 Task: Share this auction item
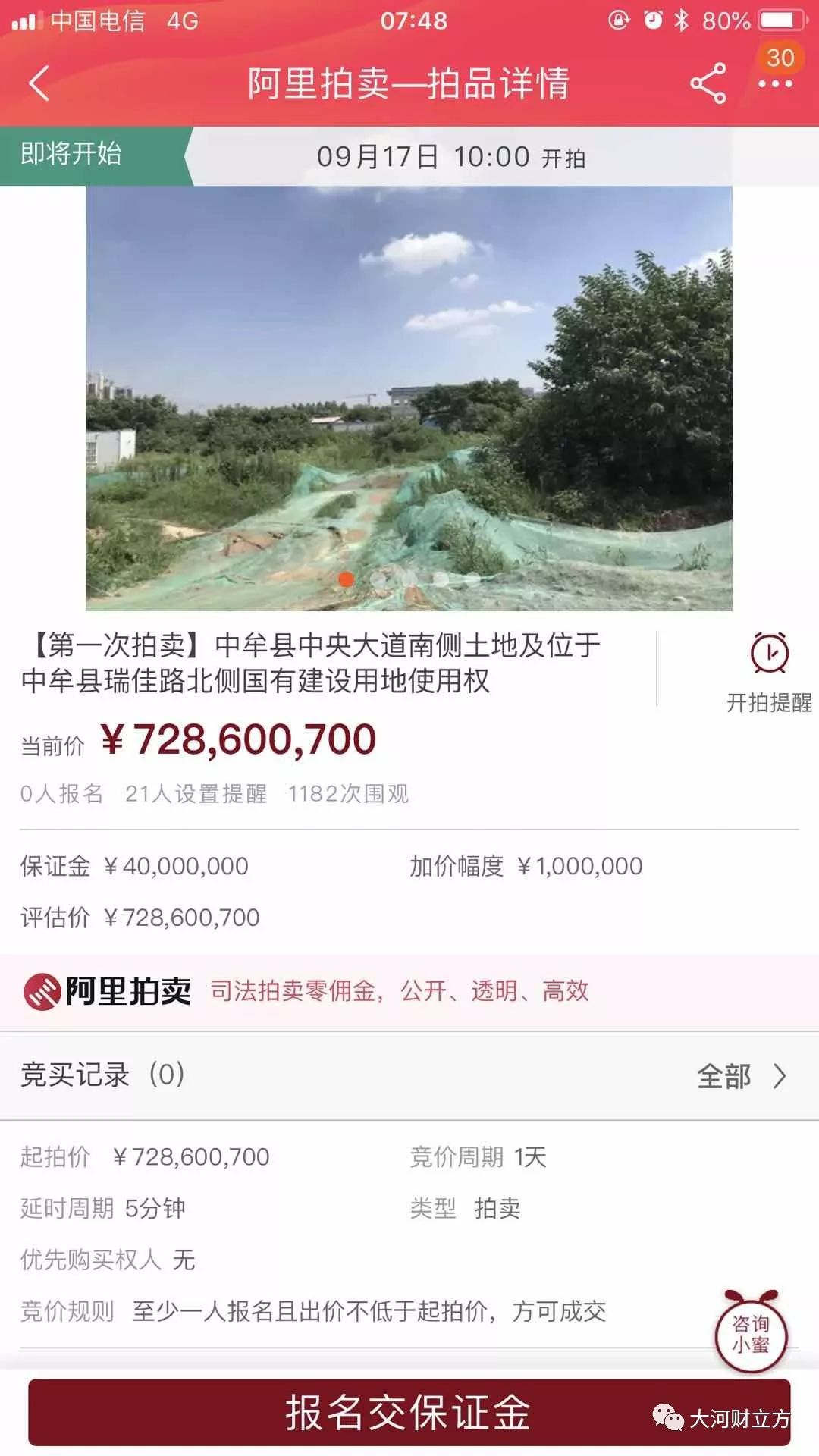708,83
